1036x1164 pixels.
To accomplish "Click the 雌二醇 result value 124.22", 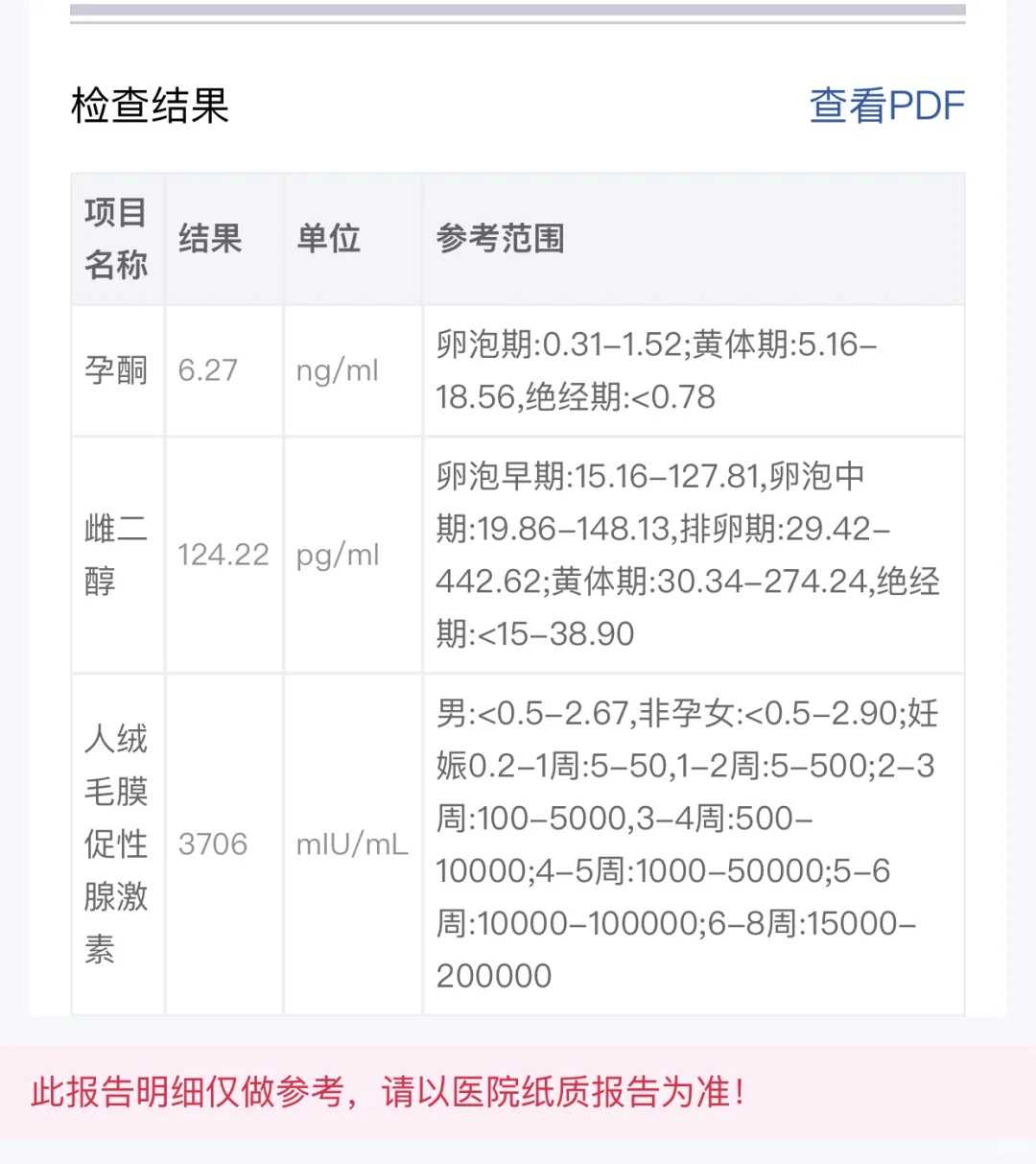I will coord(224,554).
